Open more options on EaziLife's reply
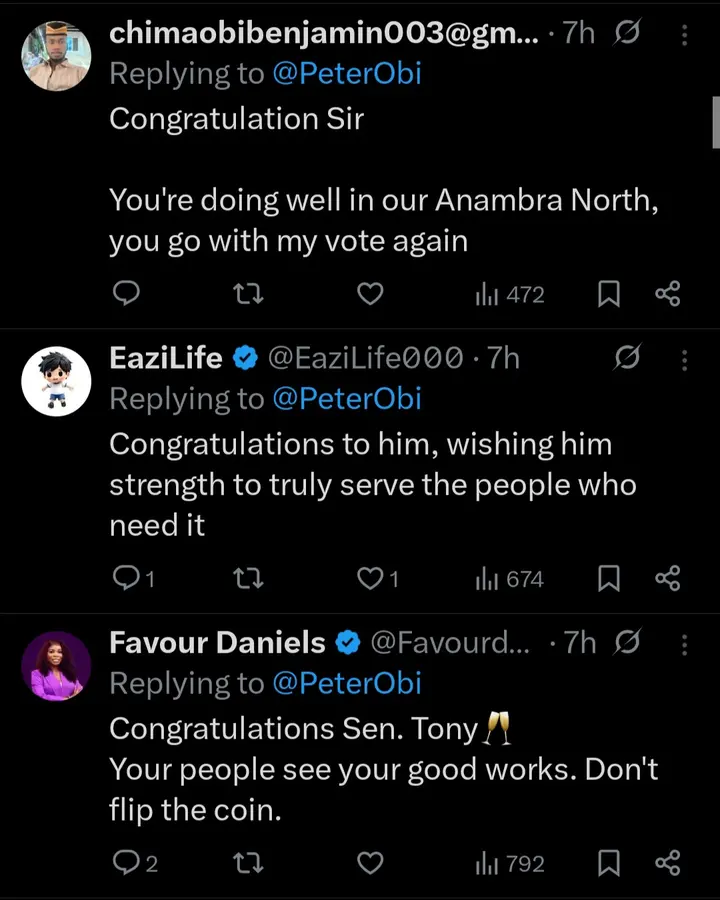 point(685,359)
